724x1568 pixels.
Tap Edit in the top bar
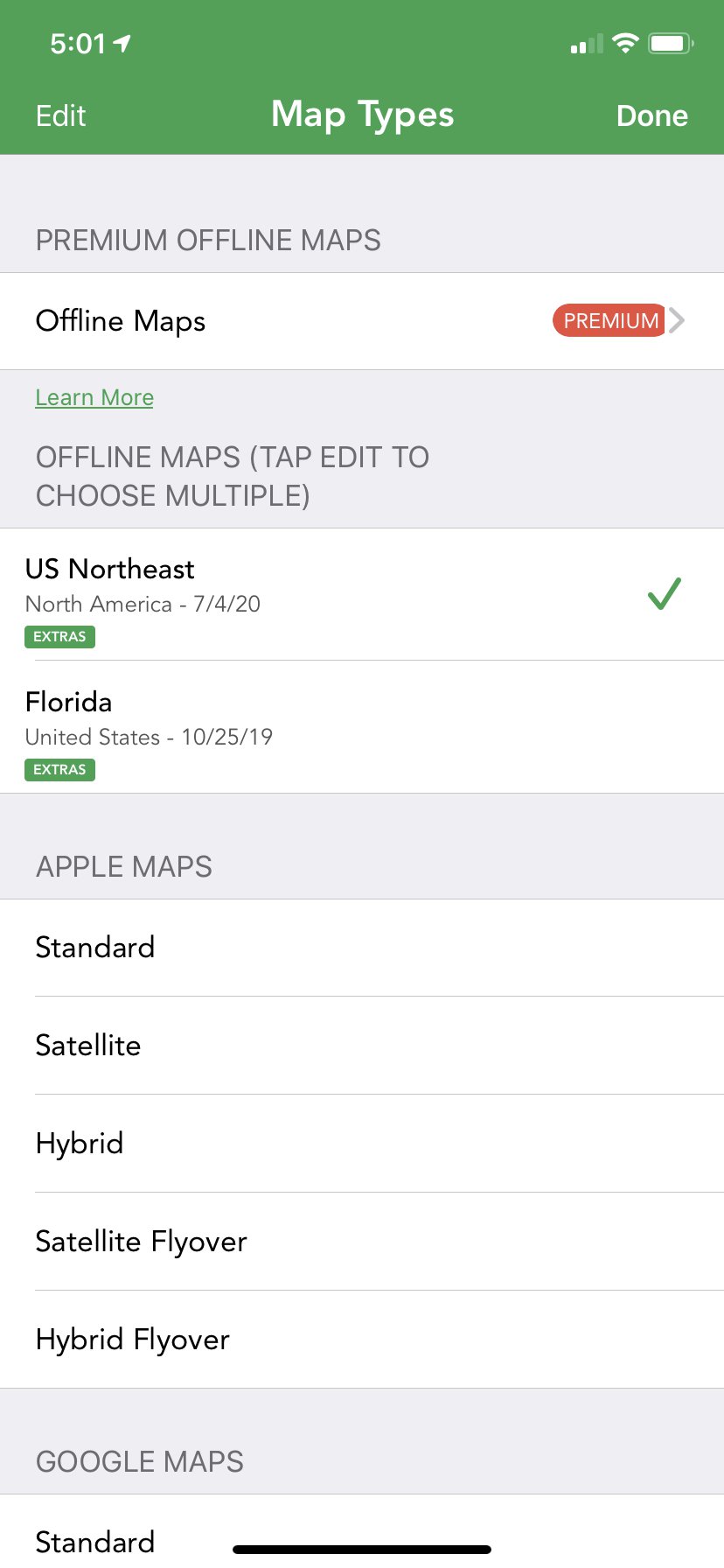click(60, 115)
